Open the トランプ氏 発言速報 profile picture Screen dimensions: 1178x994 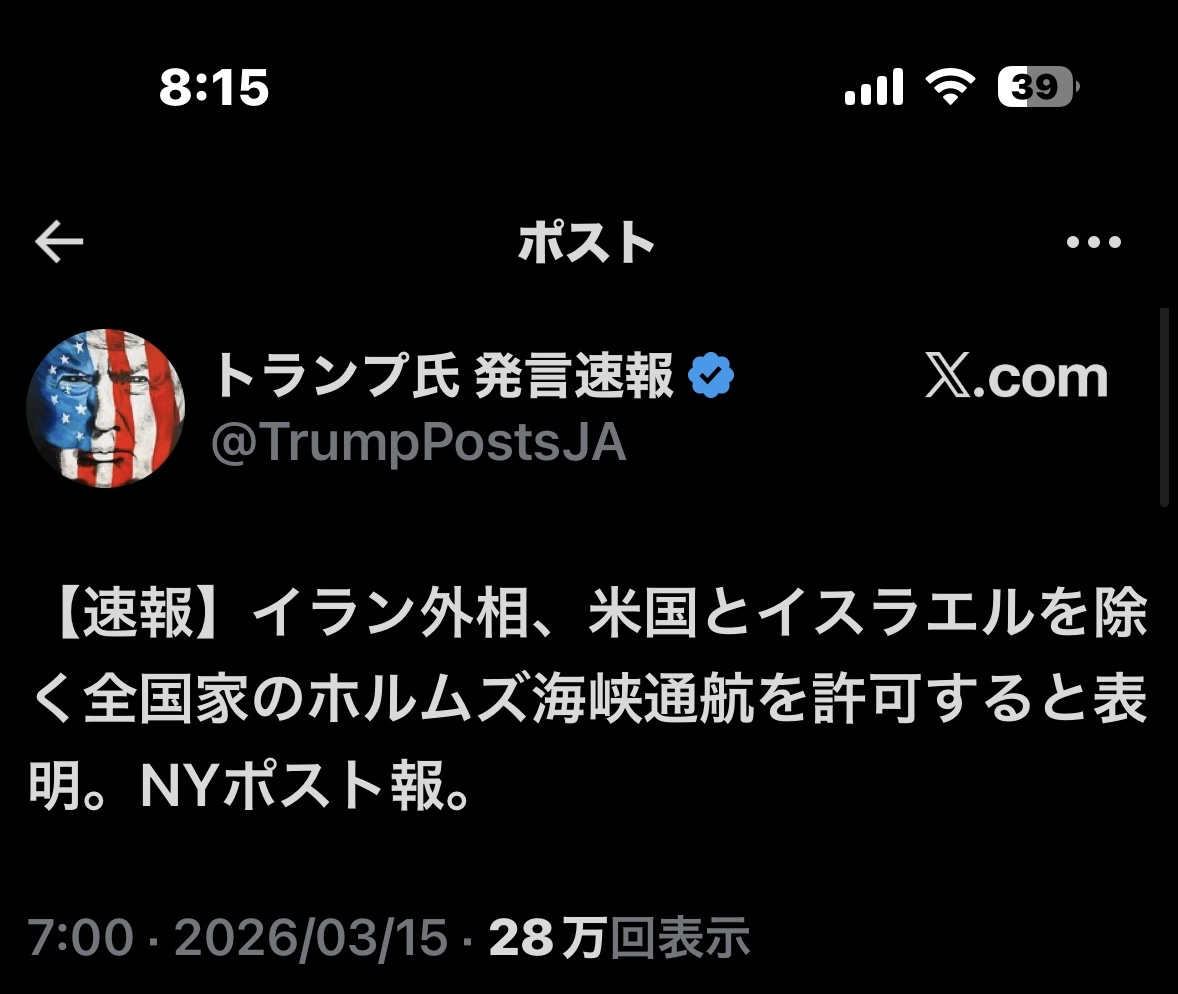click(x=105, y=408)
